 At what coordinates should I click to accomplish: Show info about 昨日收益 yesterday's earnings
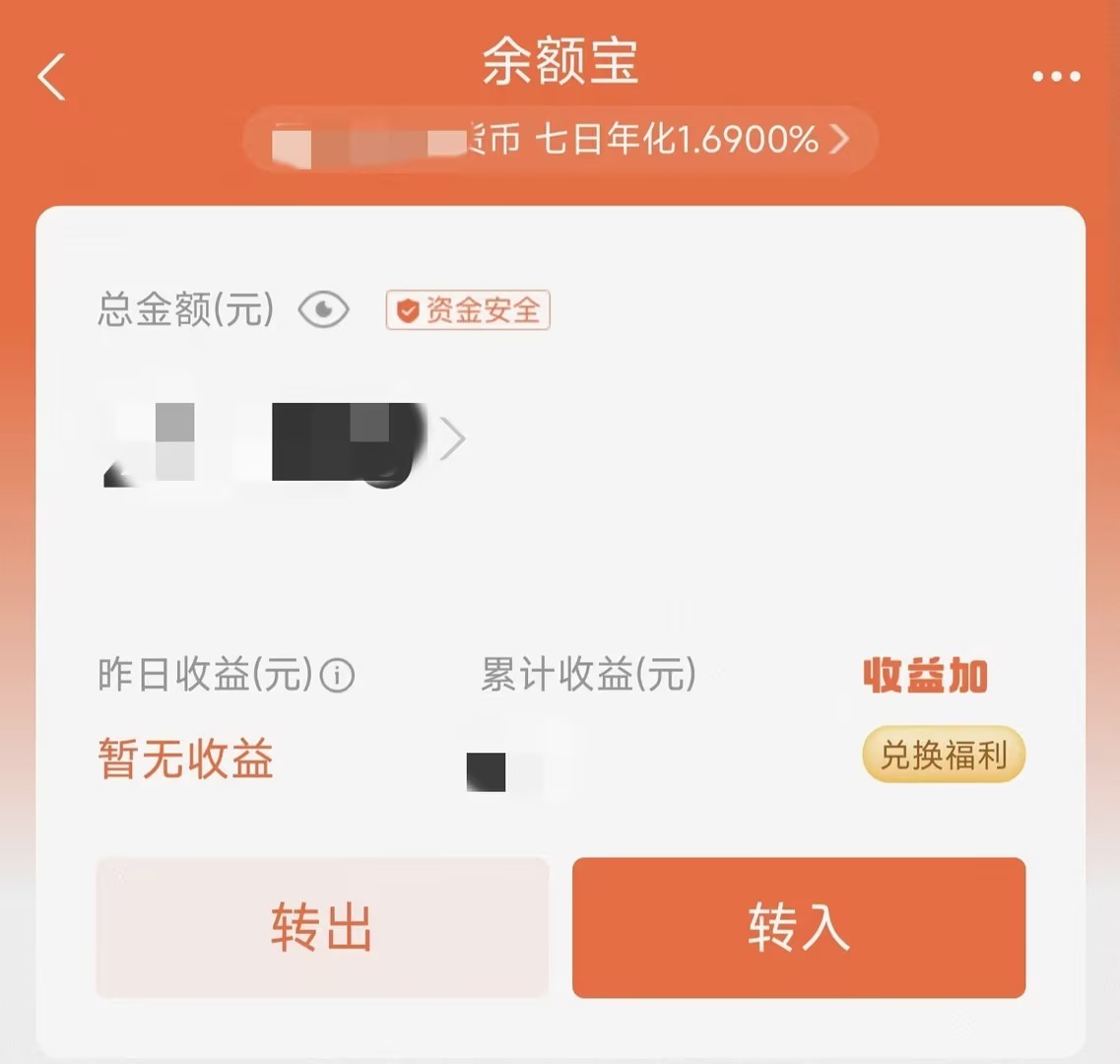pyautogui.click(x=338, y=677)
